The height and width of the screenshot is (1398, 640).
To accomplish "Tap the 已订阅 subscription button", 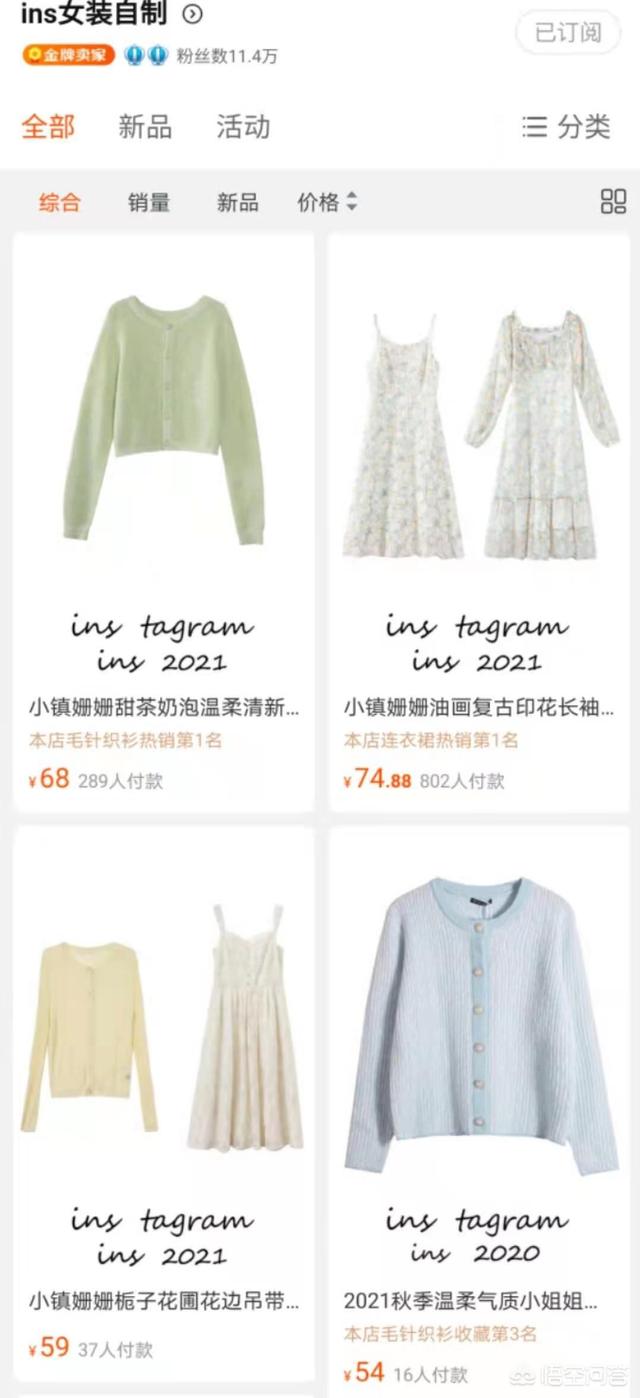I will coord(568,32).
